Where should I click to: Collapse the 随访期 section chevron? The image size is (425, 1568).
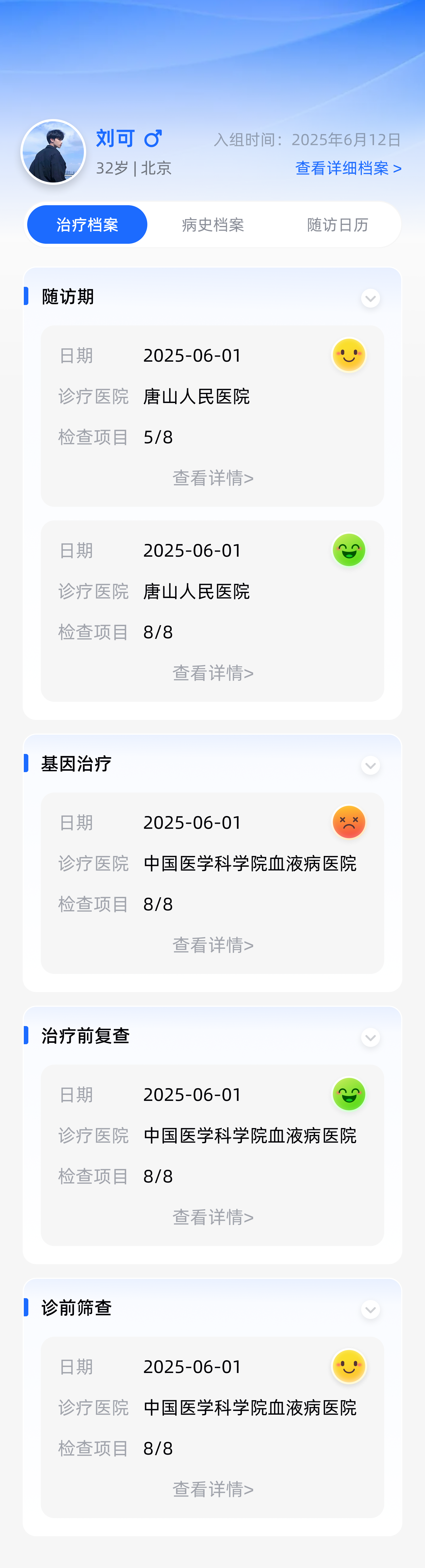[370, 298]
